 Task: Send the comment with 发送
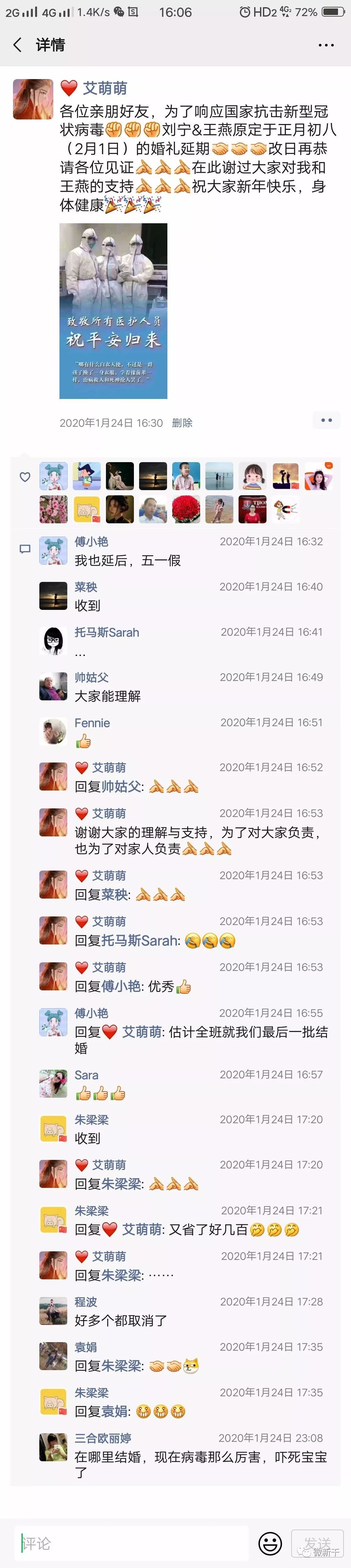pyautogui.click(x=318, y=1543)
